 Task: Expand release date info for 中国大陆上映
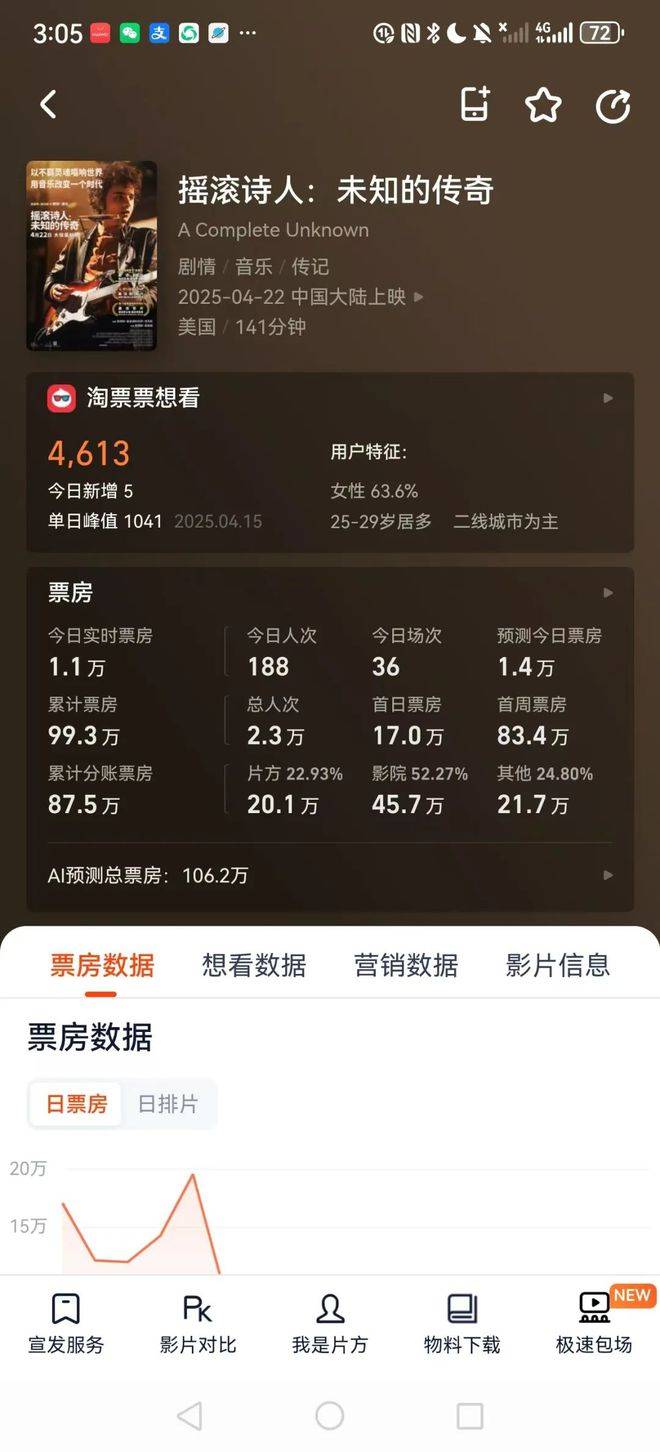[x=419, y=297]
